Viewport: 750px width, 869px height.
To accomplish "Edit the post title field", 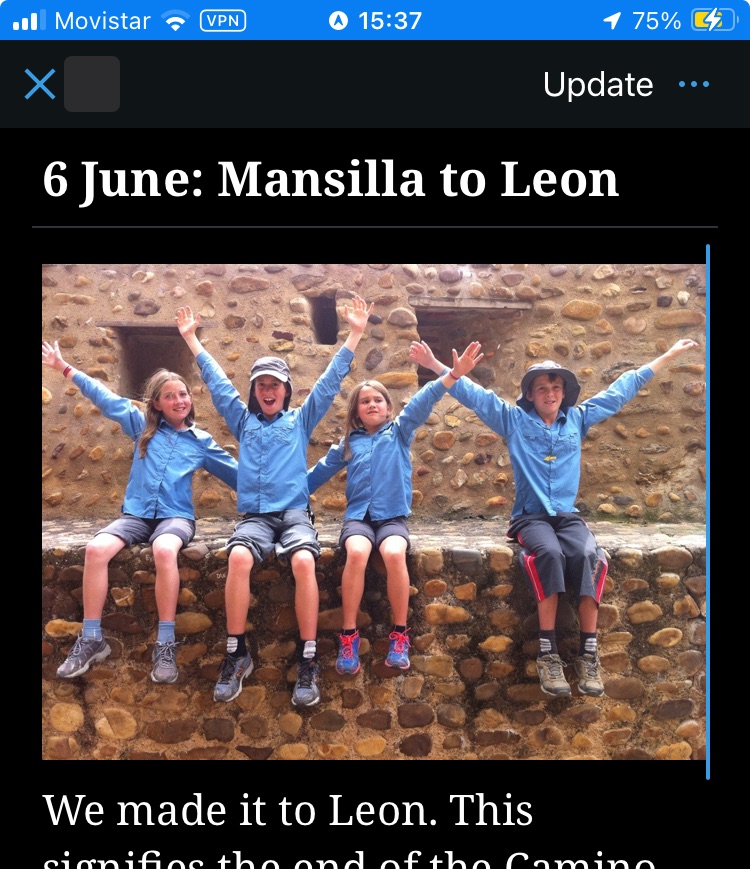I will [x=331, y=180].
